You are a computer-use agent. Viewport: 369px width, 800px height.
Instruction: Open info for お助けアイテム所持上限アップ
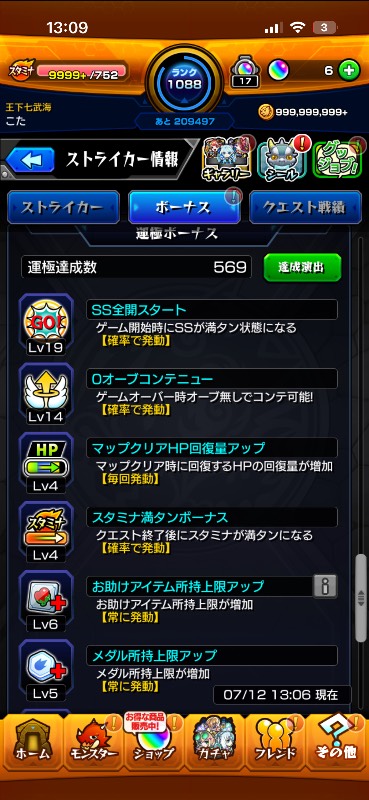[325, 586]
